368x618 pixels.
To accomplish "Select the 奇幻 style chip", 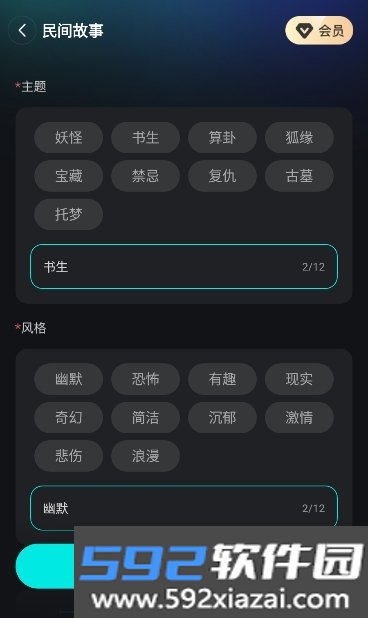I will coord(69,417).
